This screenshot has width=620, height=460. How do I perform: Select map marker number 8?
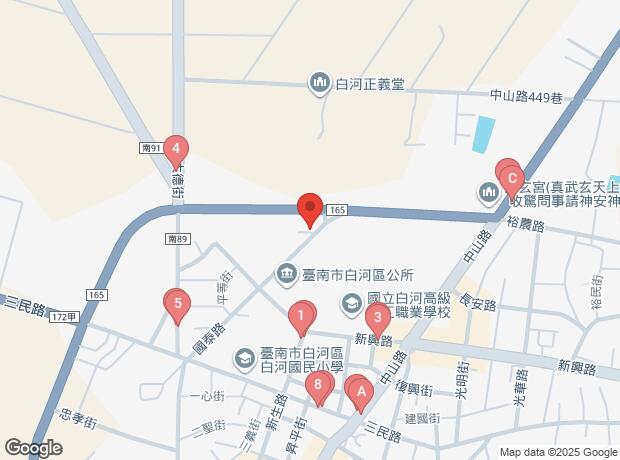pos(318,384)
